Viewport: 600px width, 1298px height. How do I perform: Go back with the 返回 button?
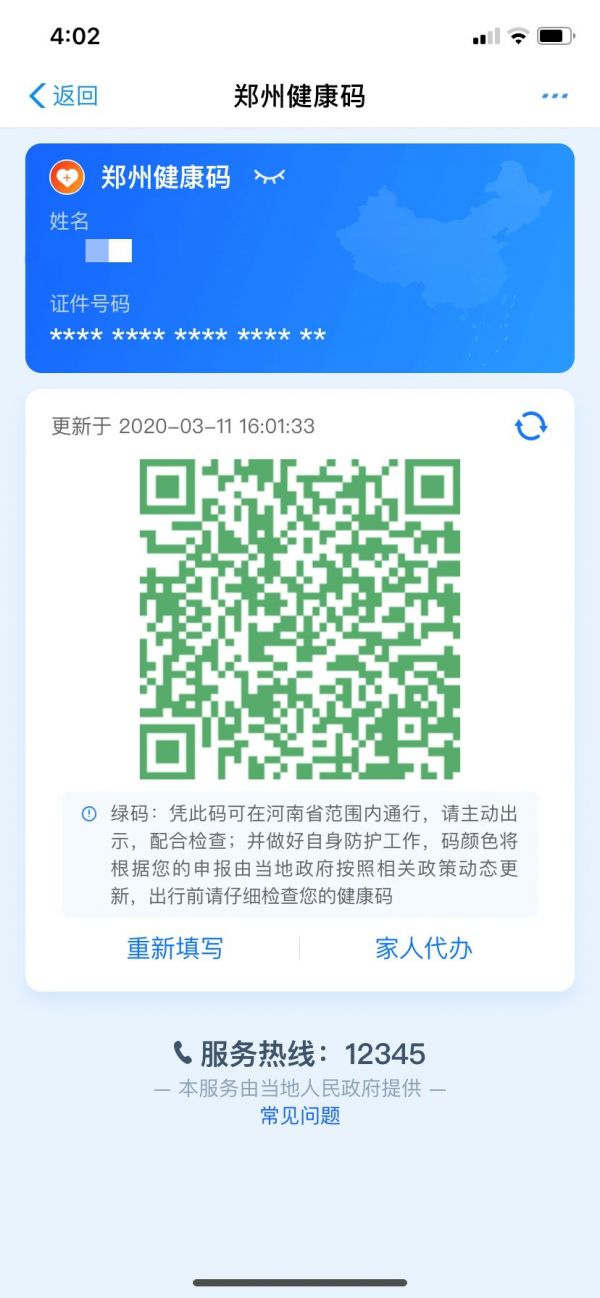[x=63, y=96]
